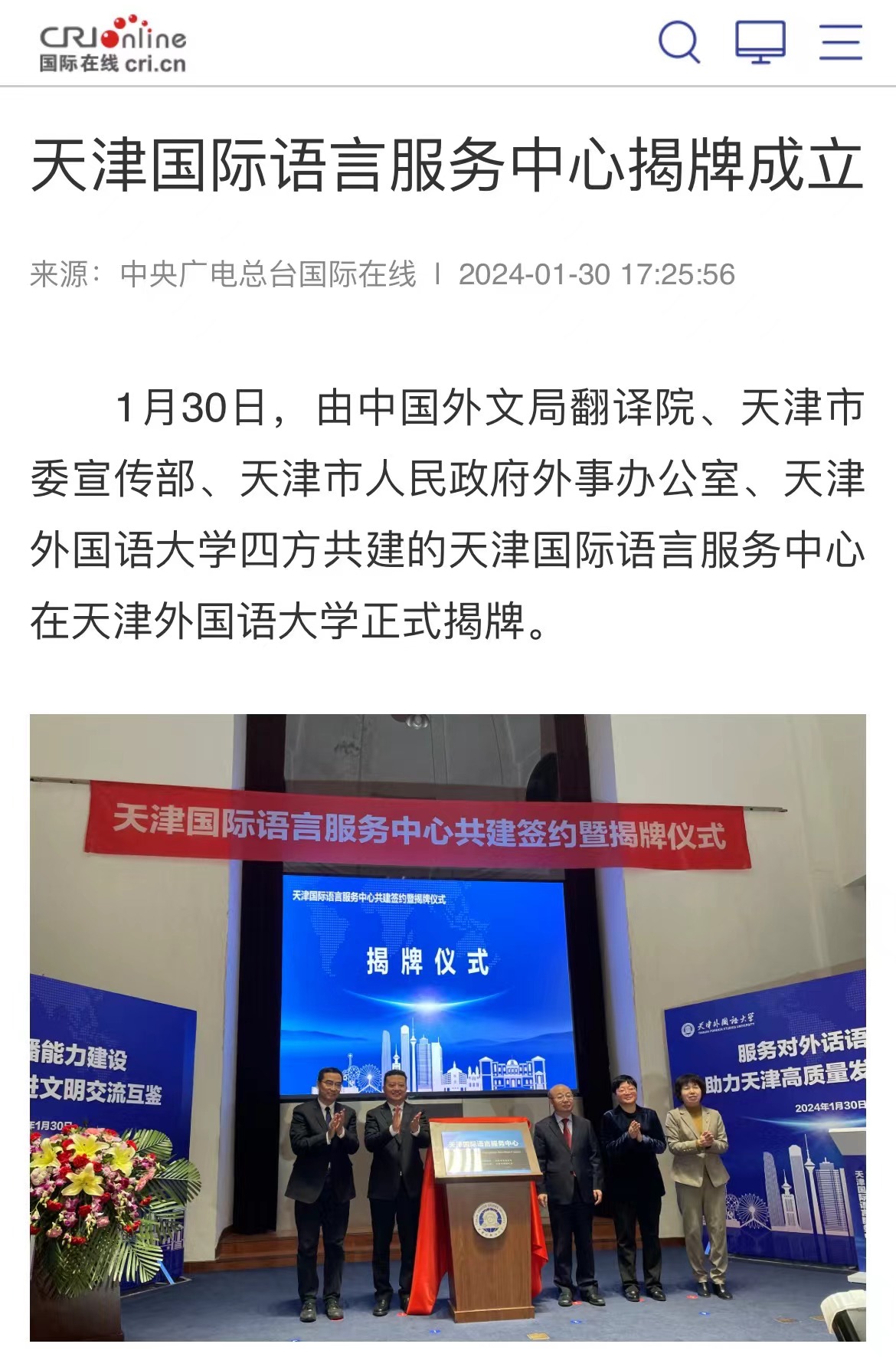The image size is (896, 1357).
Task: Open the unveiling ceremony photo
Action: pos(447,1027)
